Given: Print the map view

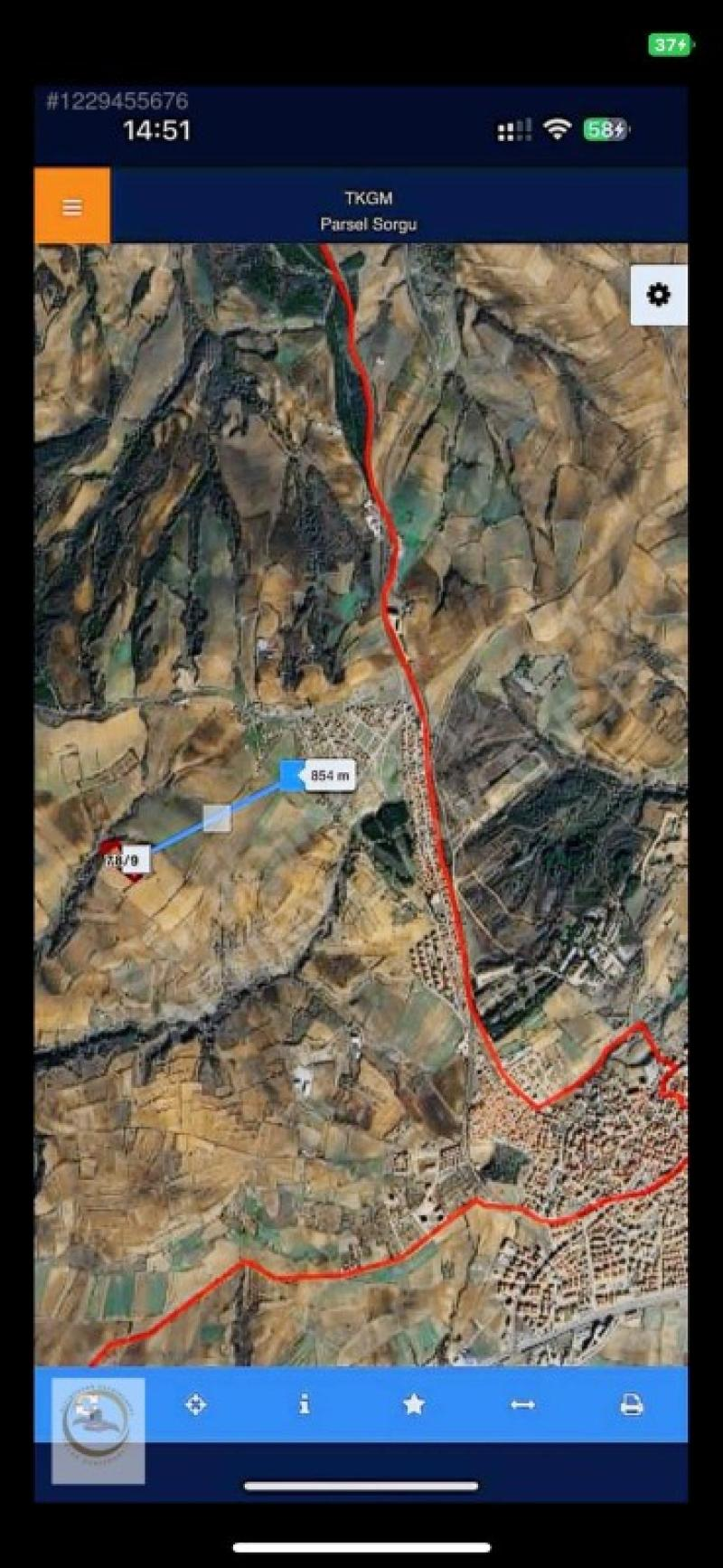Looking at the screenshot, I should tap(632, 1404).
